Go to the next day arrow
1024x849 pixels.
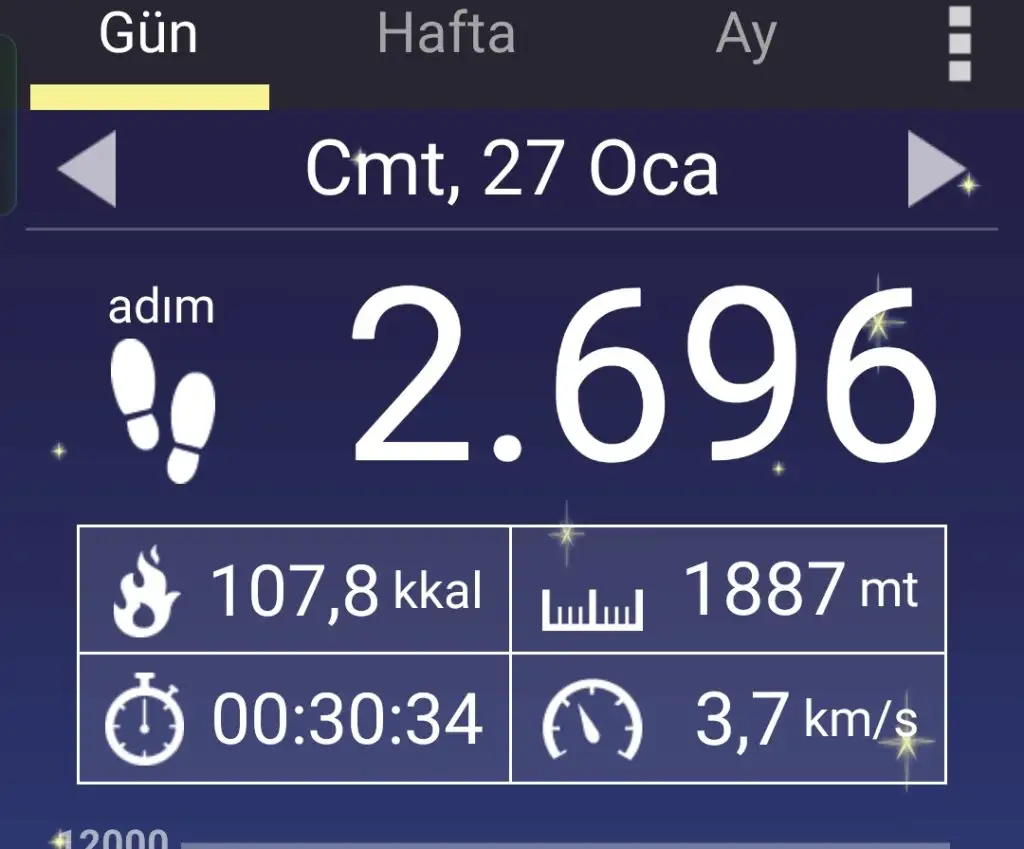pyautogui.click(x=936, y=168)
